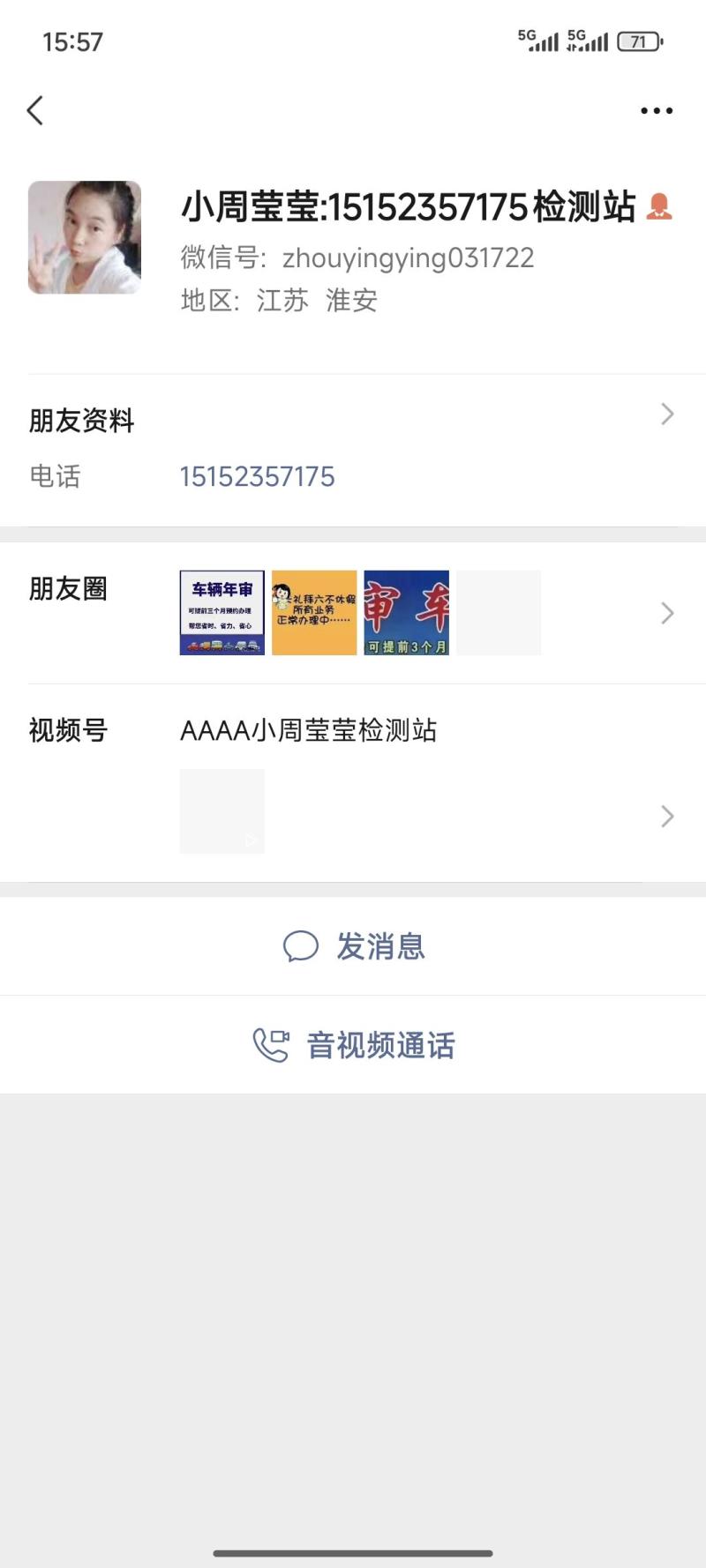This screenshot has width=706, height=1568.
Task: Start a call via 音视频通话
Action: coord(353,1045)
